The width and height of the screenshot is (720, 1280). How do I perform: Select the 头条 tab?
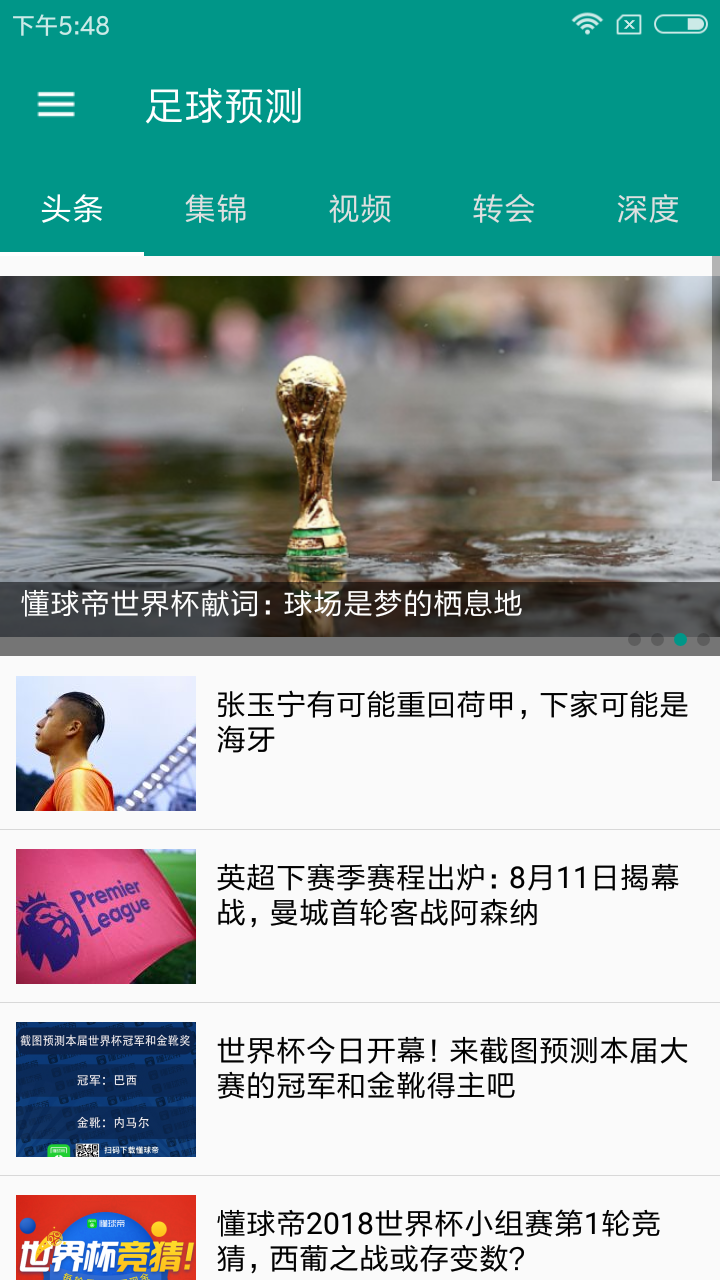tap(72, 209)
